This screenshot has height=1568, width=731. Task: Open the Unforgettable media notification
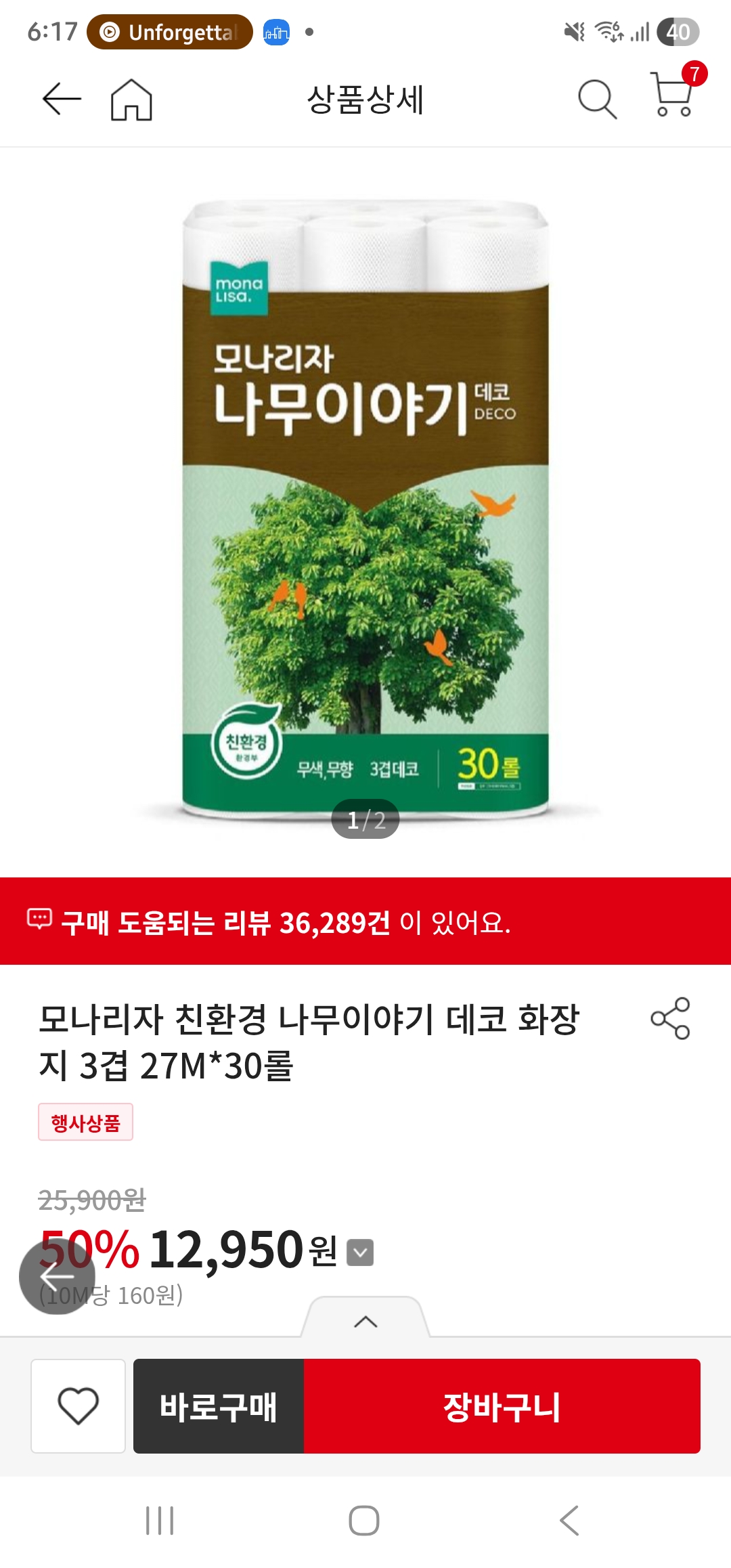coord(169,31)
